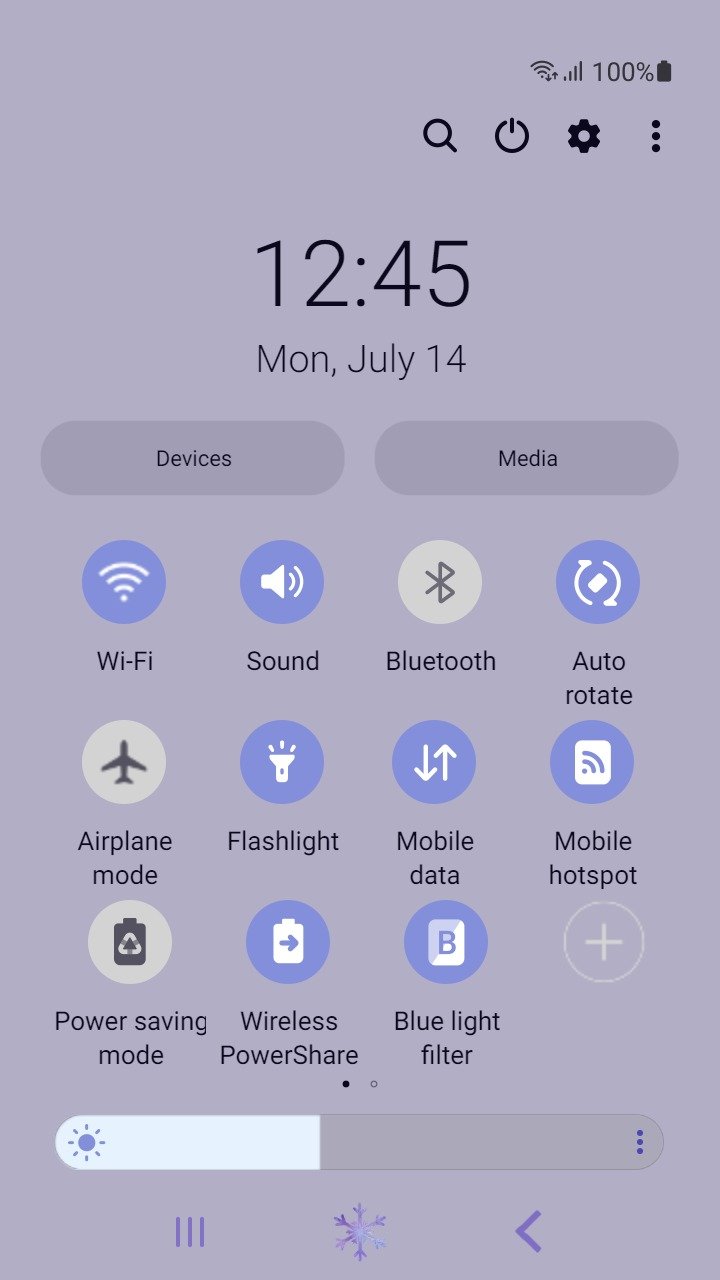
Task: Open quick settings search
Action: [x=439, y=135]
